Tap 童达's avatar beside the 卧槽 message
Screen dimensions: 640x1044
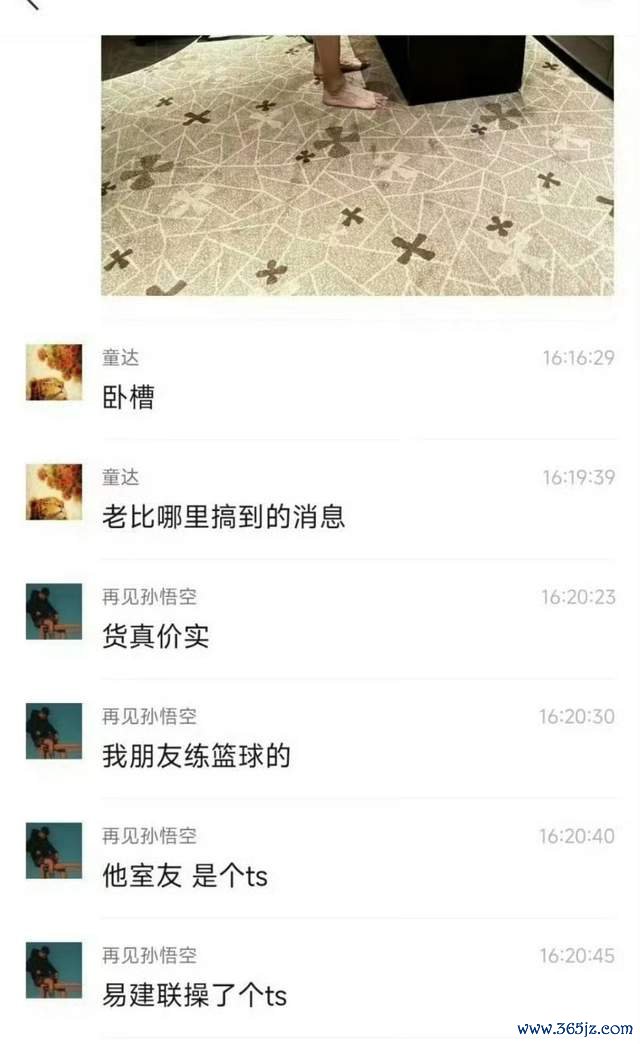[54, 372]
